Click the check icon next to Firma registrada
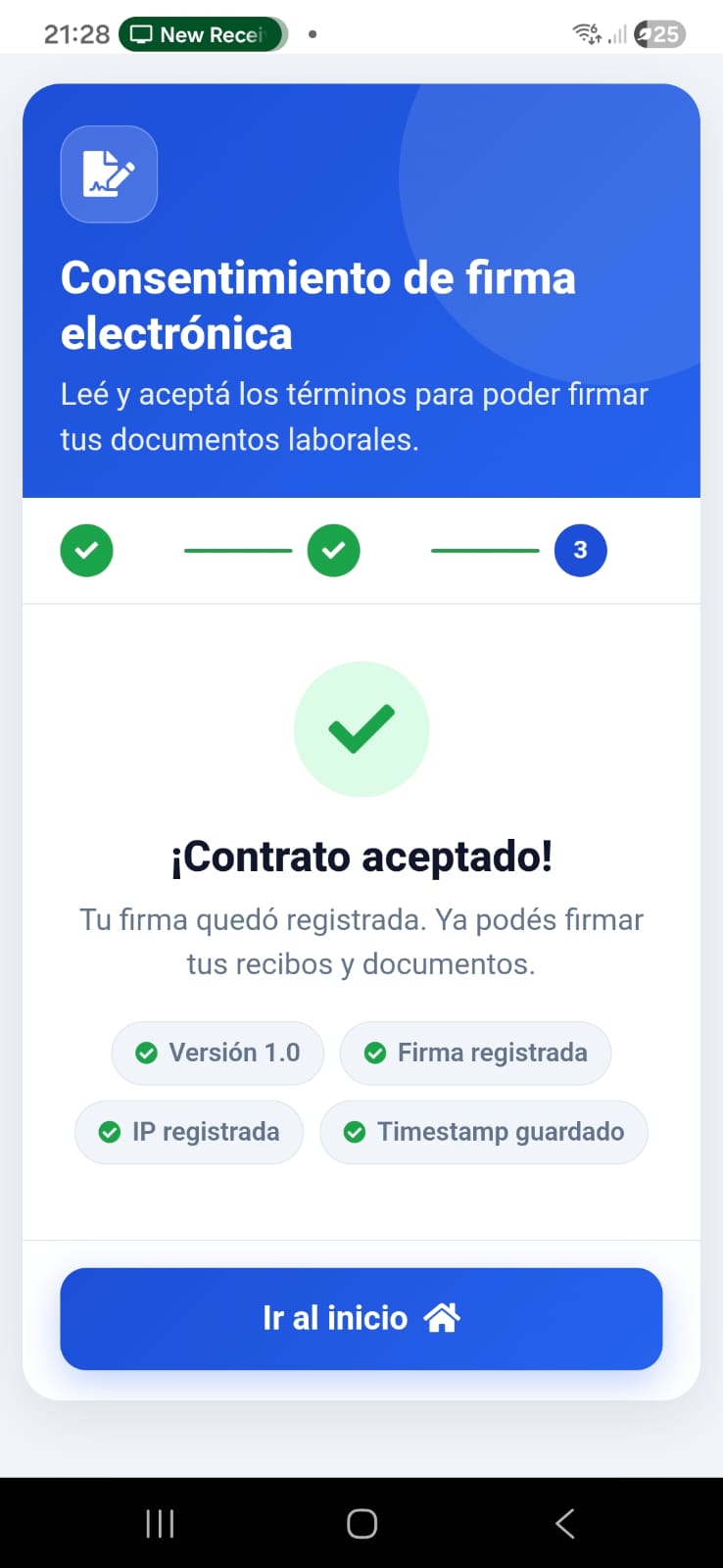Image resolution: width=723 pixels, height=1568 pixels. click(x=374, y=1053)
